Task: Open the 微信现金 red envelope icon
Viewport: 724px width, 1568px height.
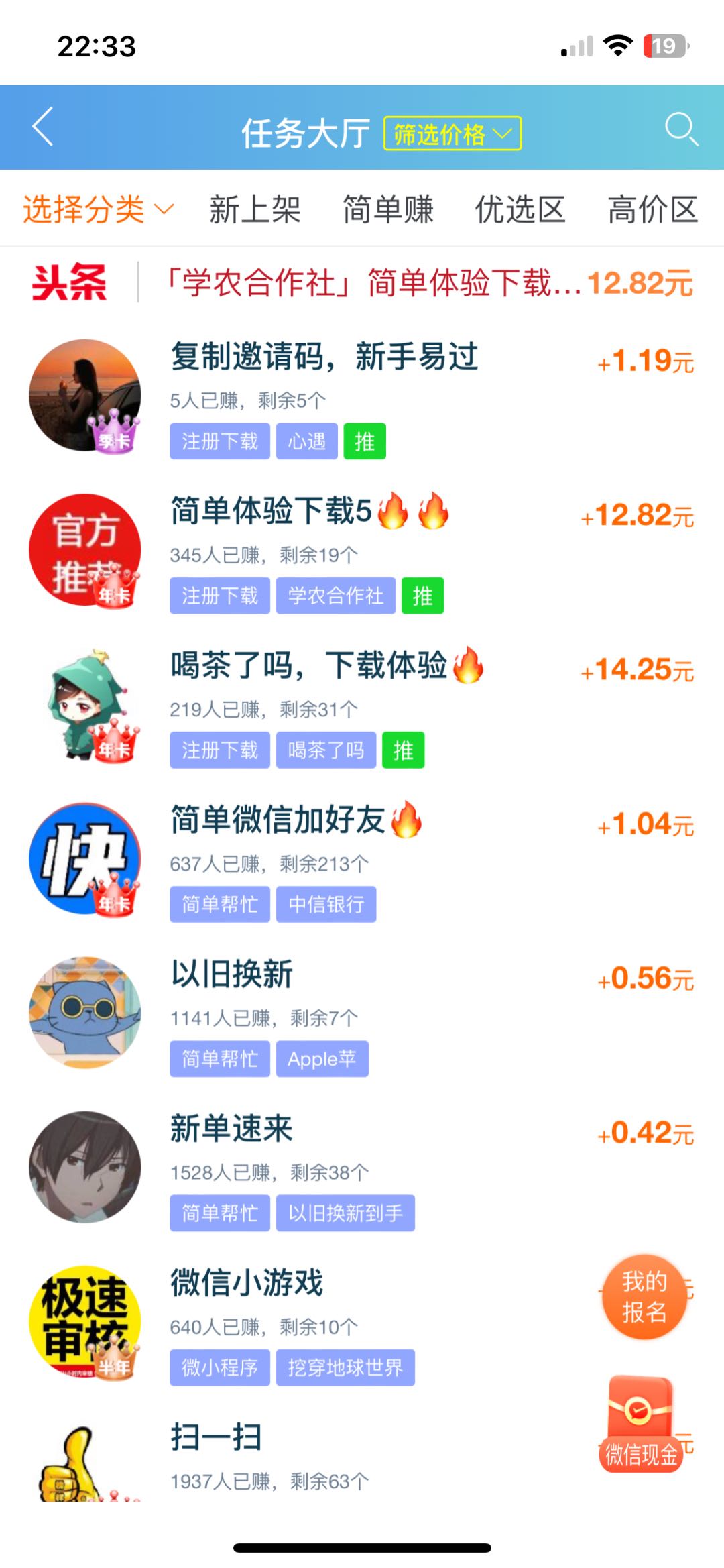Action: pyautogui.click(x=642, y=1421)
